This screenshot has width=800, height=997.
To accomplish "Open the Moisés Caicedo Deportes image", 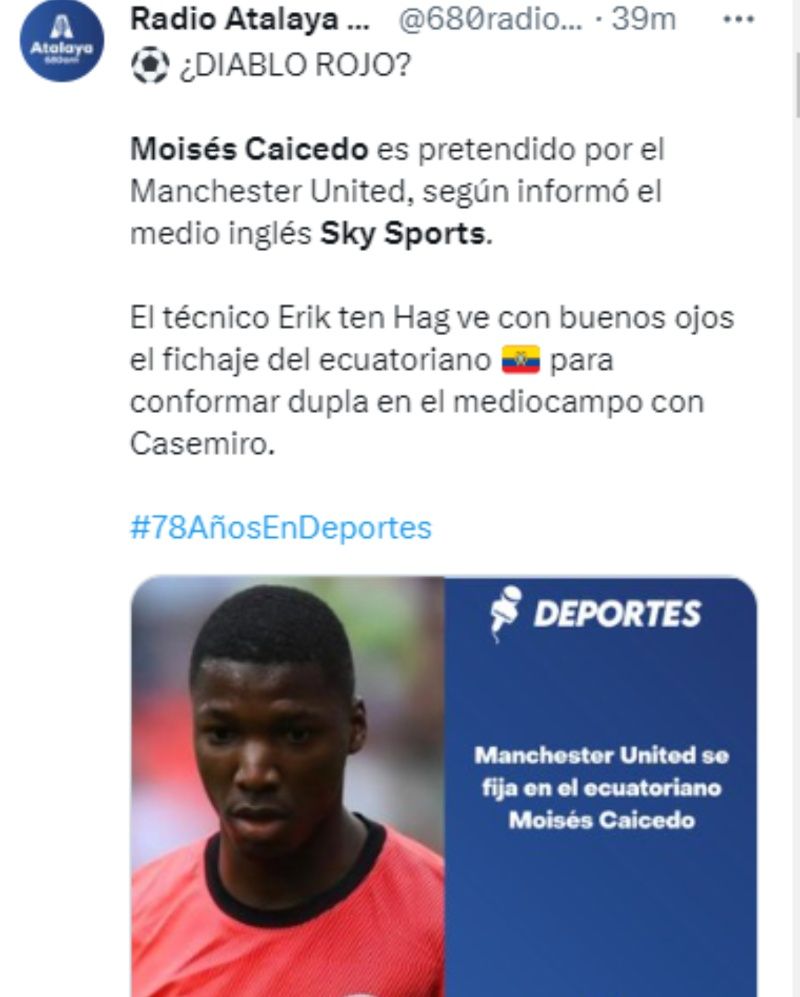I will point(443,785).
